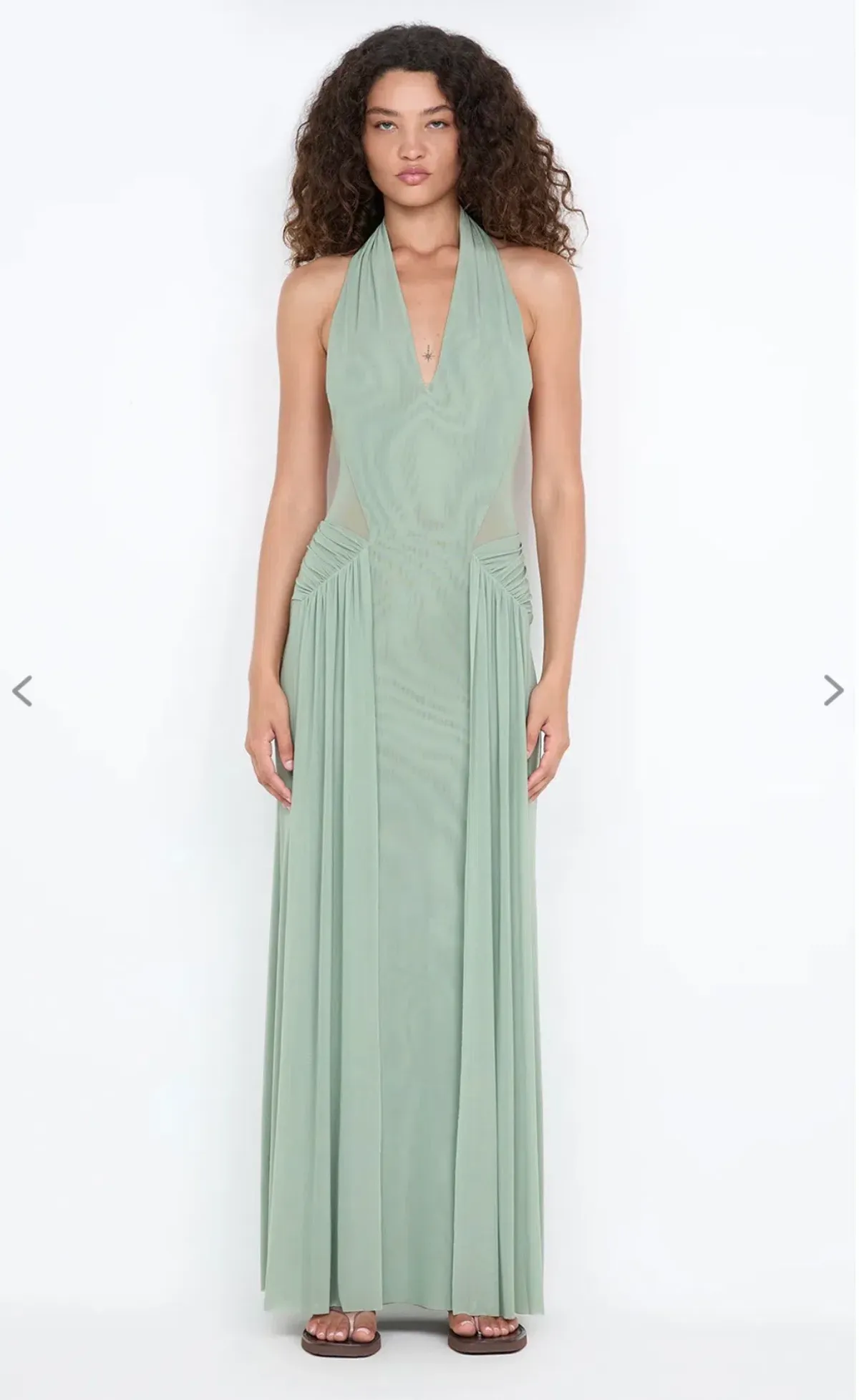Click the right chevron to view next image

pyautogui.click(x=835, y=689)
